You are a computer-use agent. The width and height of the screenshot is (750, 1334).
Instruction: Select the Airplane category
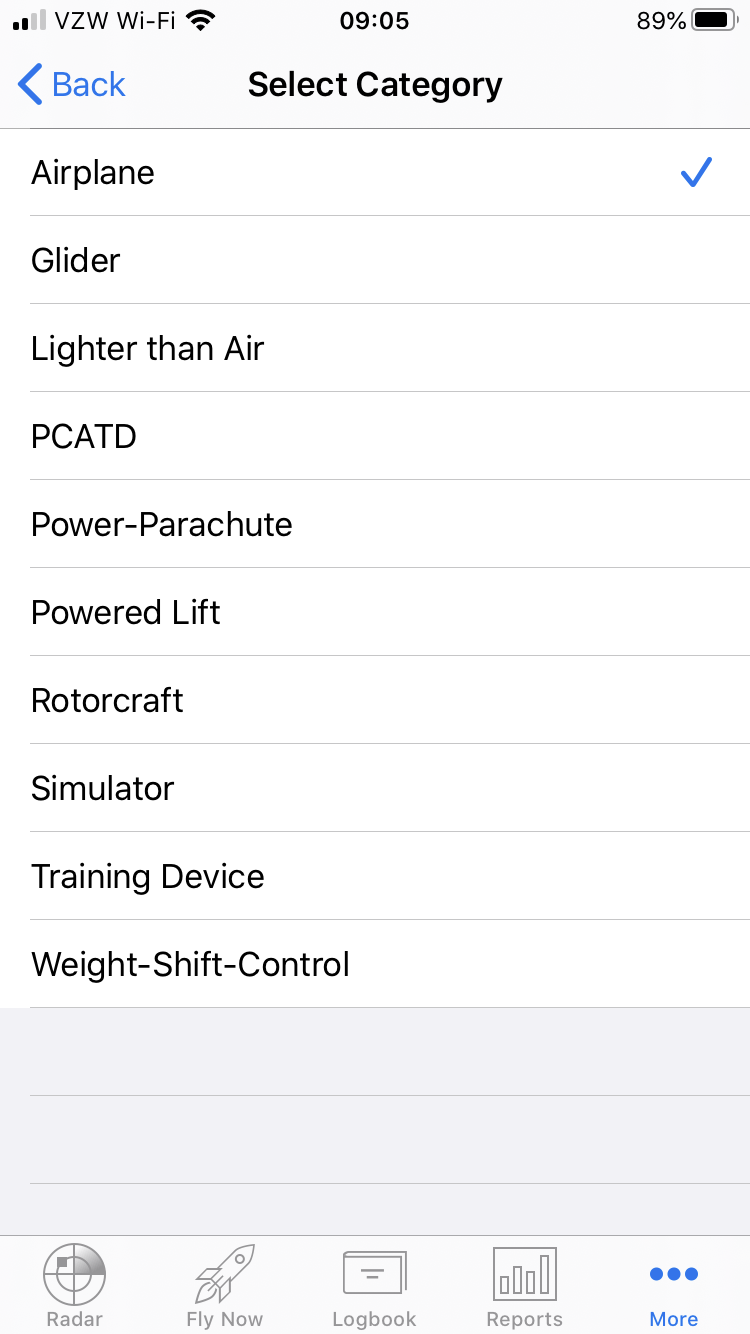[375, 172]
